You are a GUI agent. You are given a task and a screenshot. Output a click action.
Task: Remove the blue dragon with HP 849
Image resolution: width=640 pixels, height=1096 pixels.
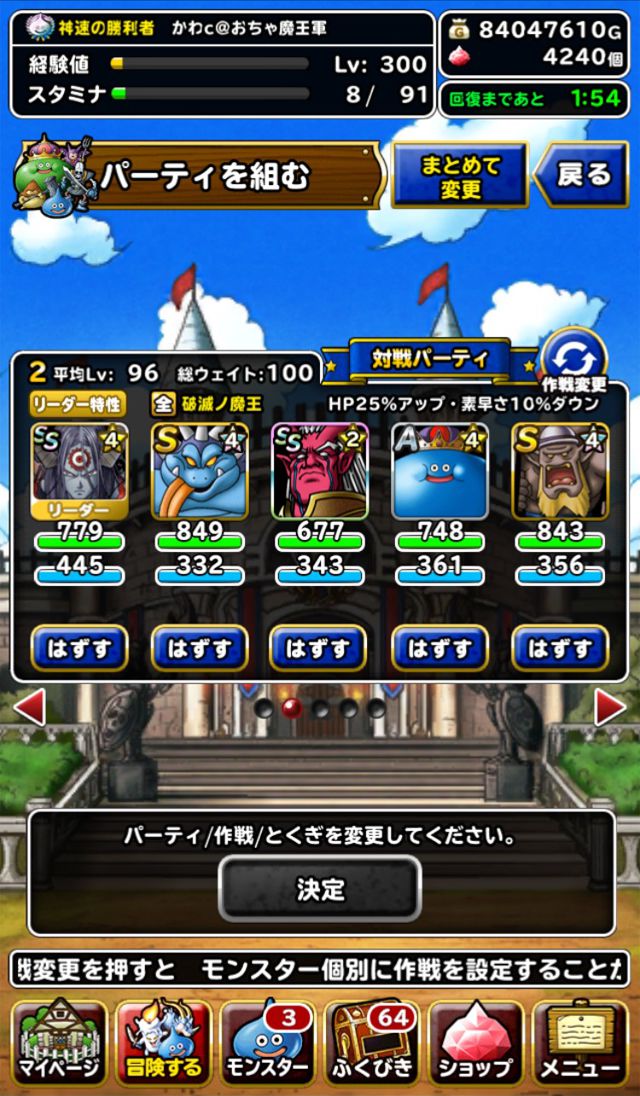[200, 648]
